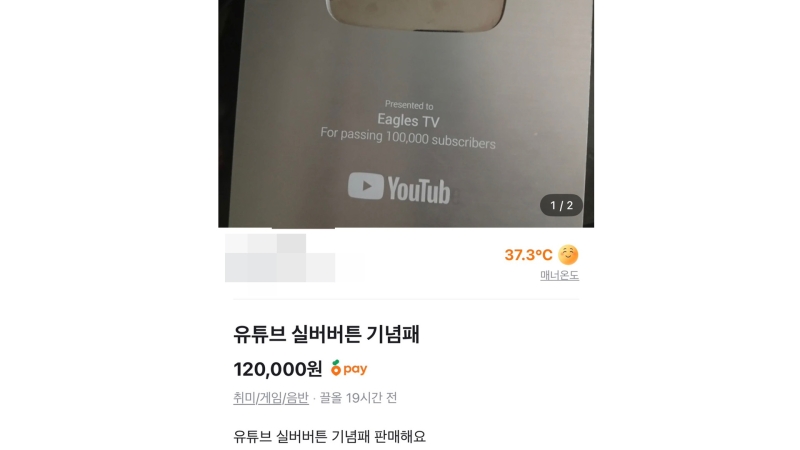Open the seller's blurred profile
800x450 pixels.
tap(280, 258)
